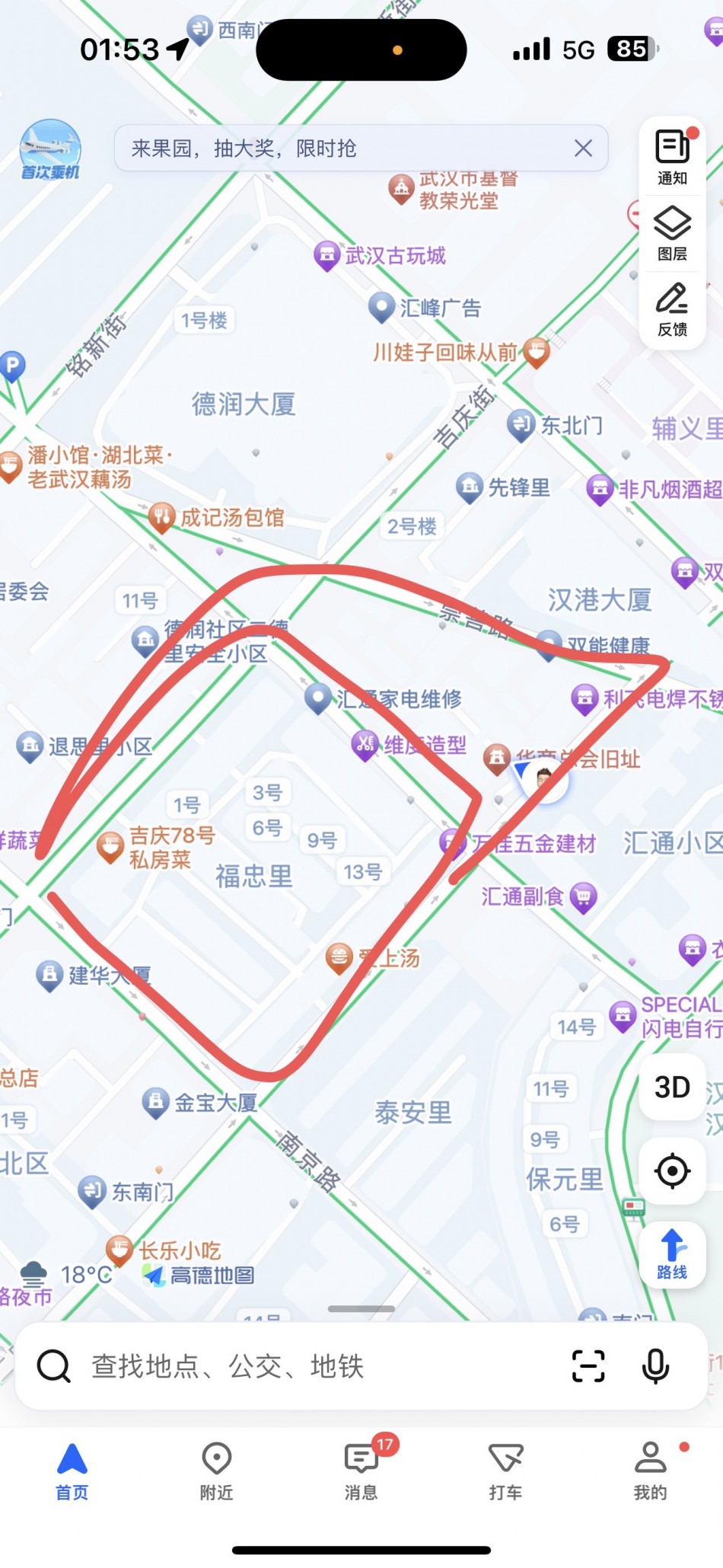Tap the 反馈 feedback button
The image size is (723, 1568).
(672, 309)
